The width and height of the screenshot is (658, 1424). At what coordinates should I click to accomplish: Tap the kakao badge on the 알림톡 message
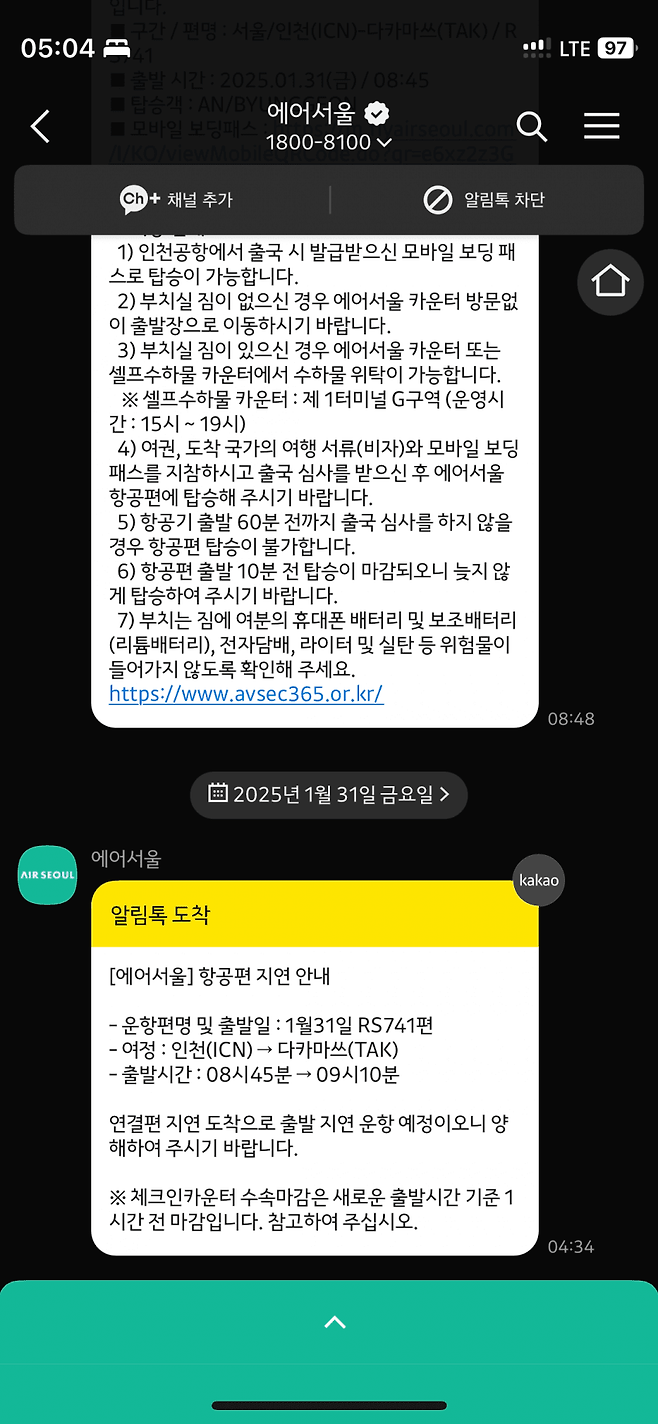pyautogui.click(x=538, y=881)
